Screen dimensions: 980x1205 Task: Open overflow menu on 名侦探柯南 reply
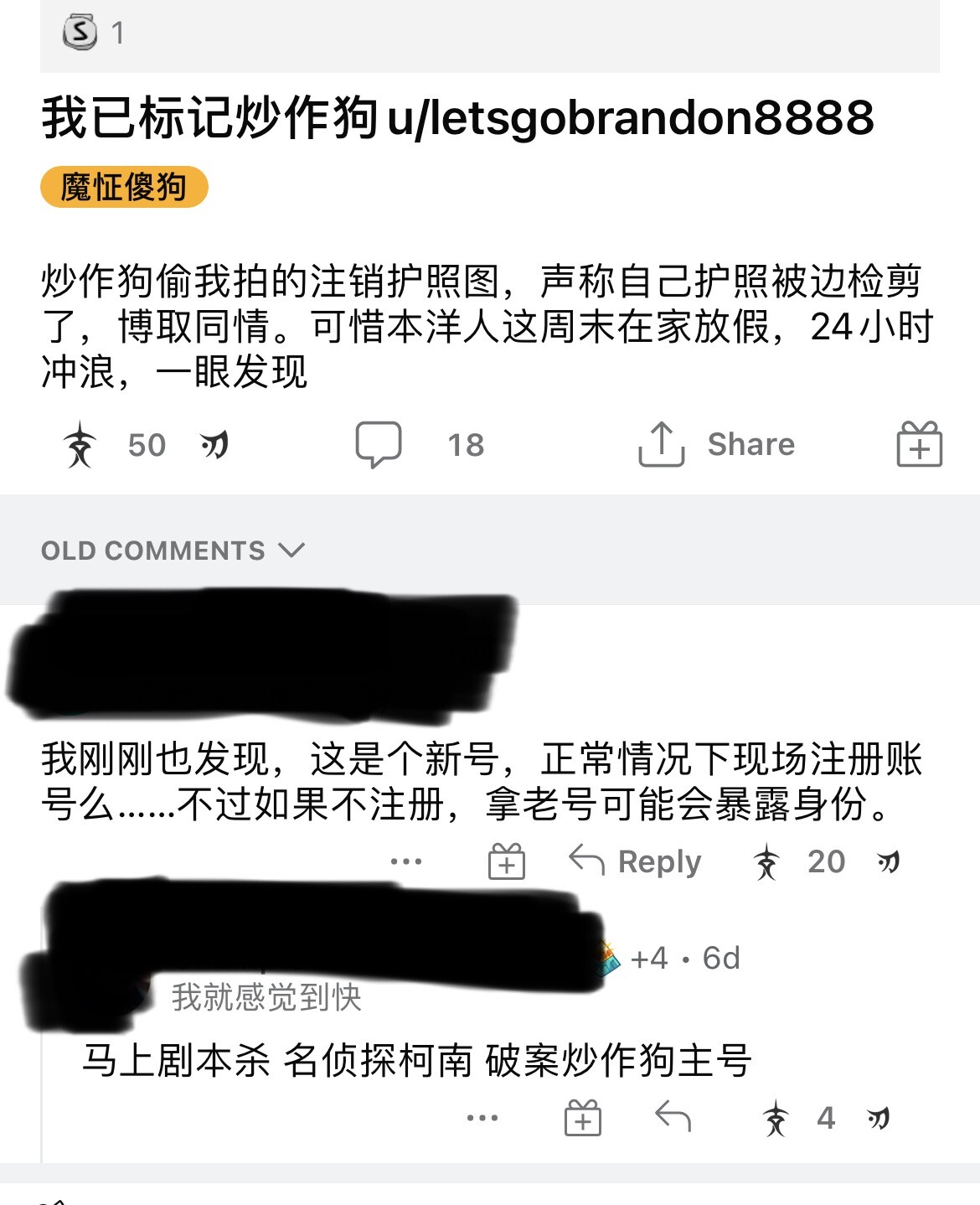[x=482, y=1118]
